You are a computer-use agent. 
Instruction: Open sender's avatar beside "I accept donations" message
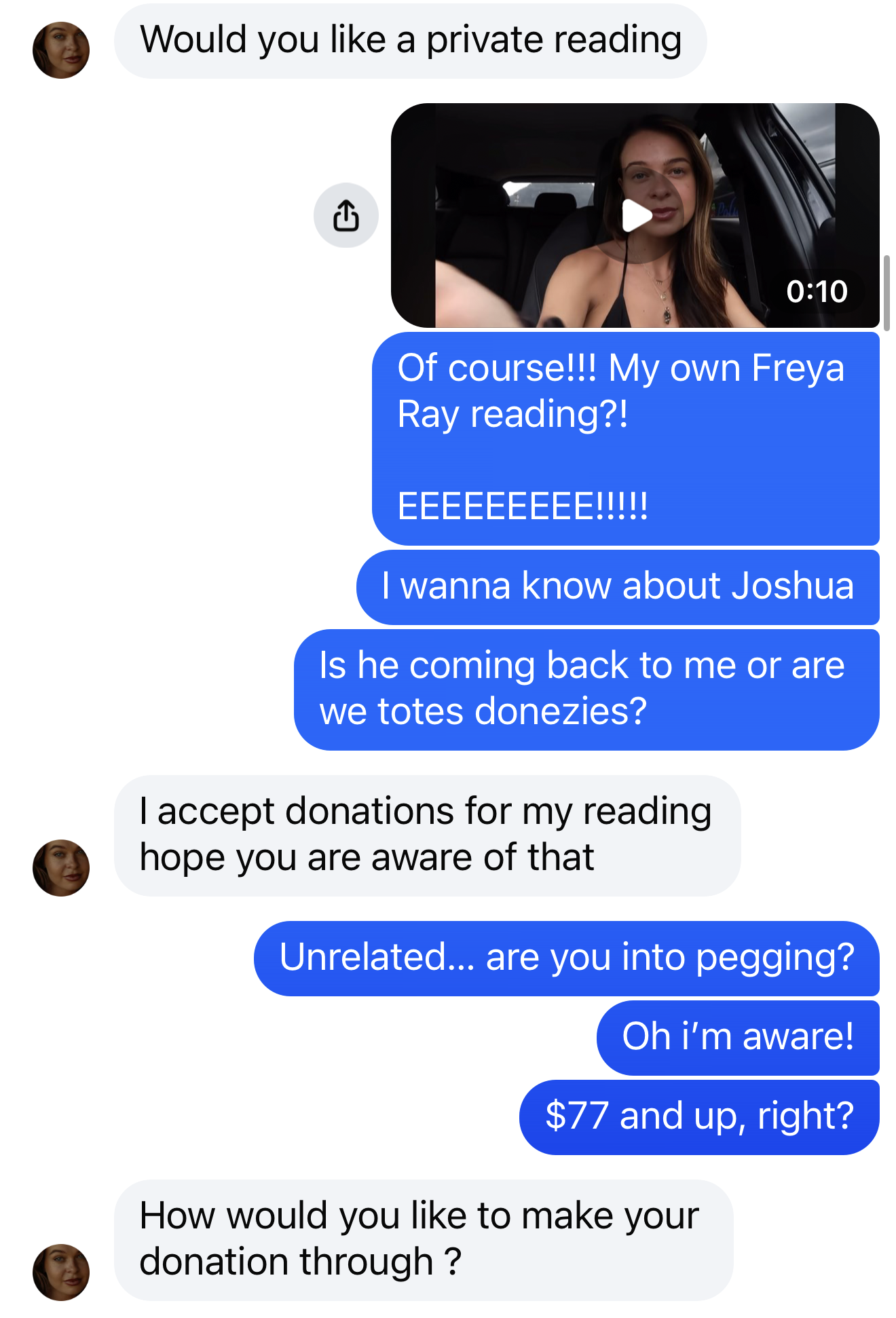[61, 867]
